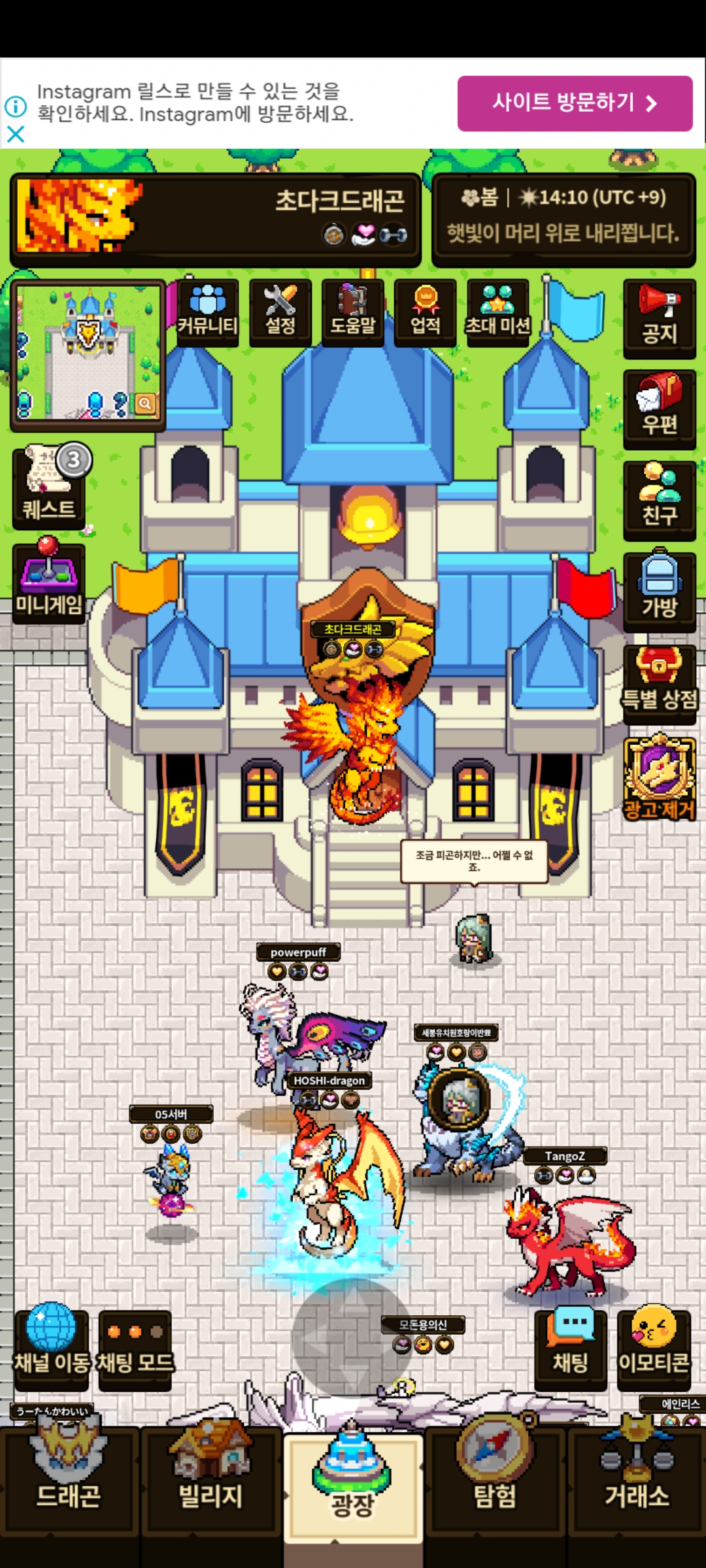Open the 친구 friends list

[660, 500]
